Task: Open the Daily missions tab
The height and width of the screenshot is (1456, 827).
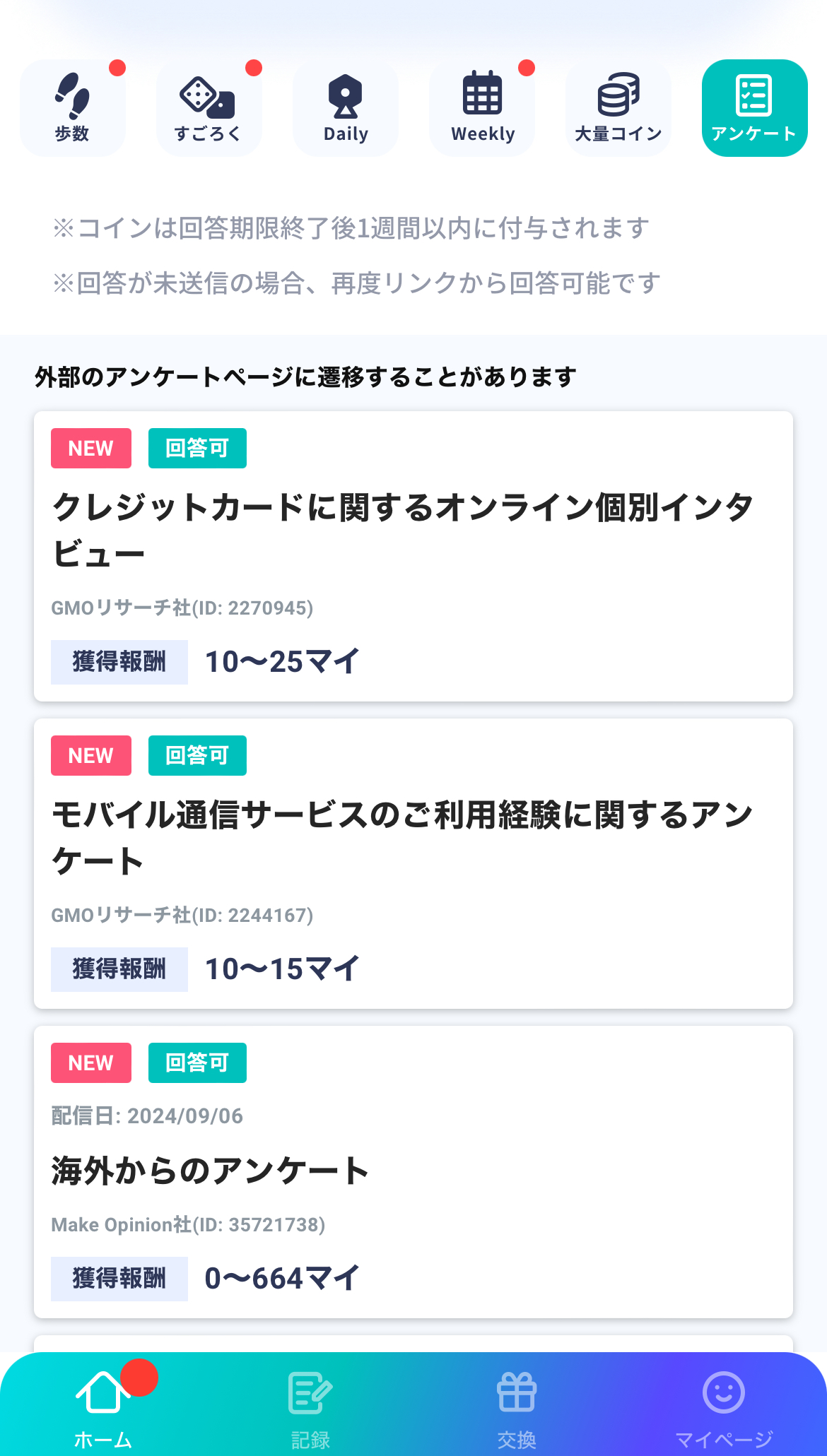Action: click(346, 108)
